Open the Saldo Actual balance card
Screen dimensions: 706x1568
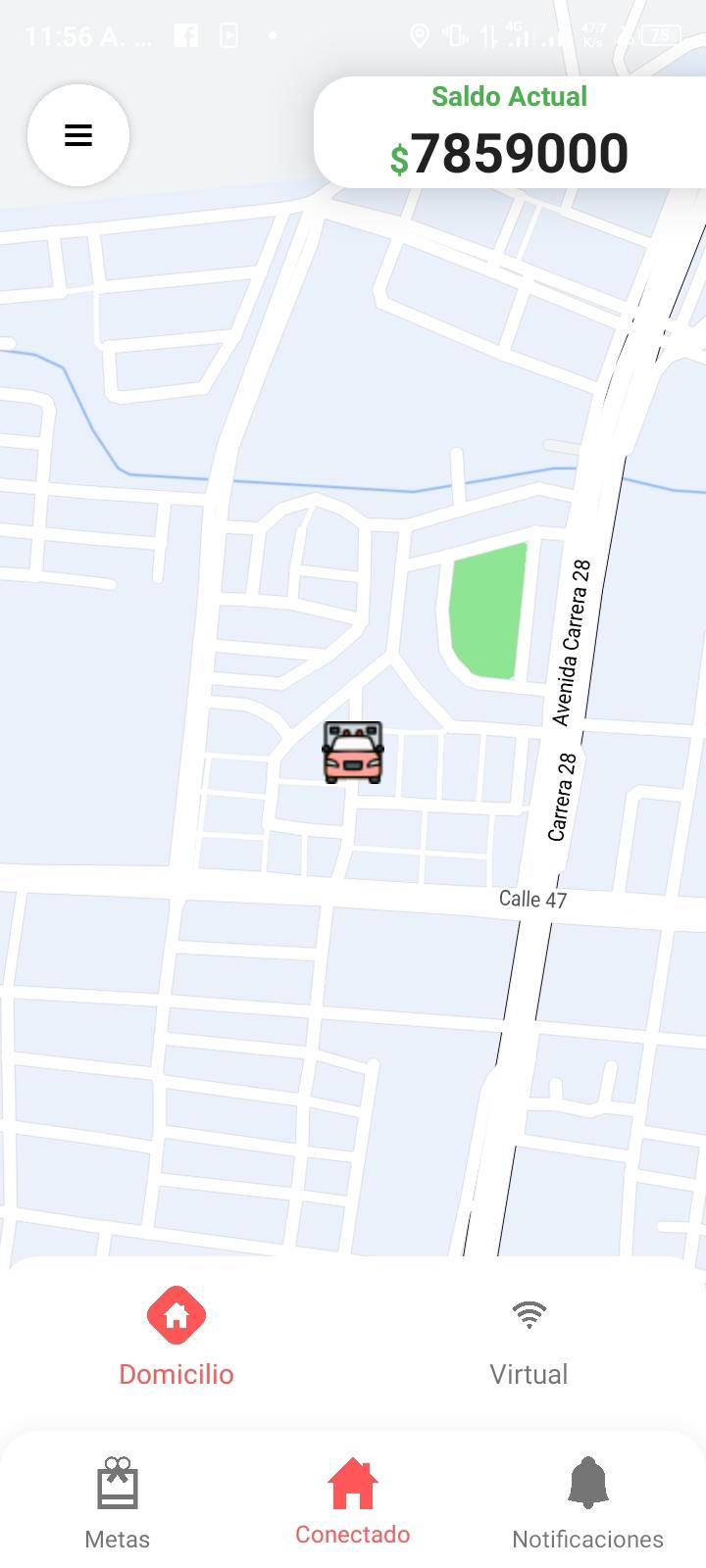(510, 133)
